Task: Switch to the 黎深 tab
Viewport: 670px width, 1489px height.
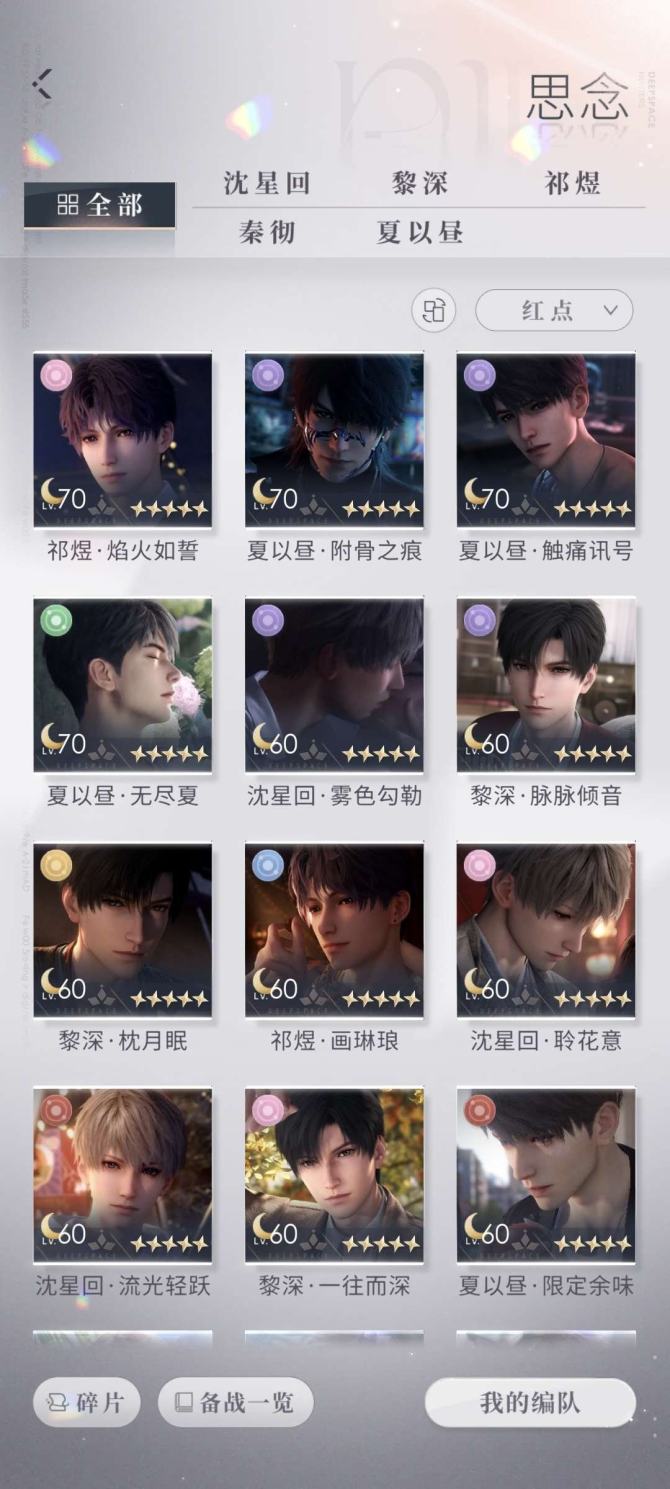Action: point(420,183)
